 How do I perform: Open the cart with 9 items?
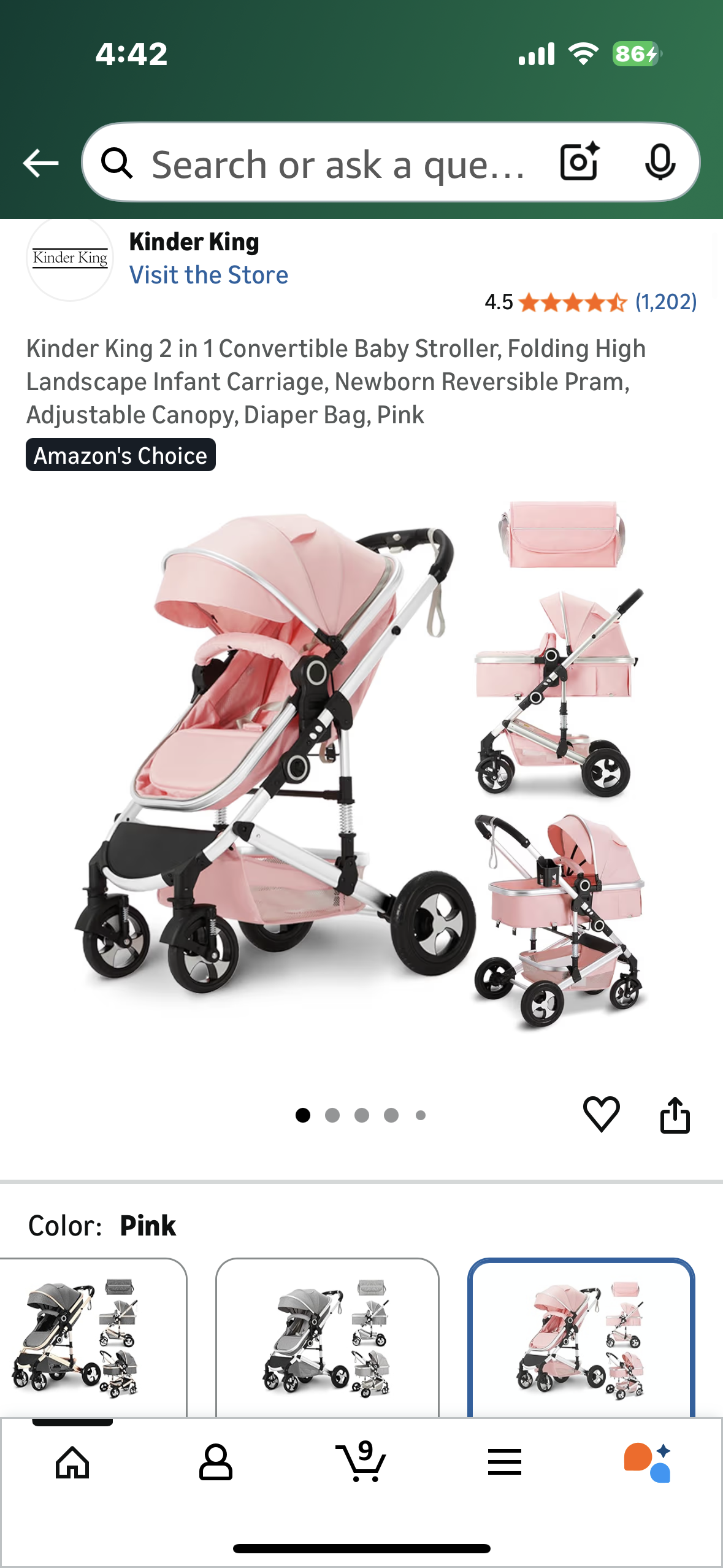[x=361, y=1462]
